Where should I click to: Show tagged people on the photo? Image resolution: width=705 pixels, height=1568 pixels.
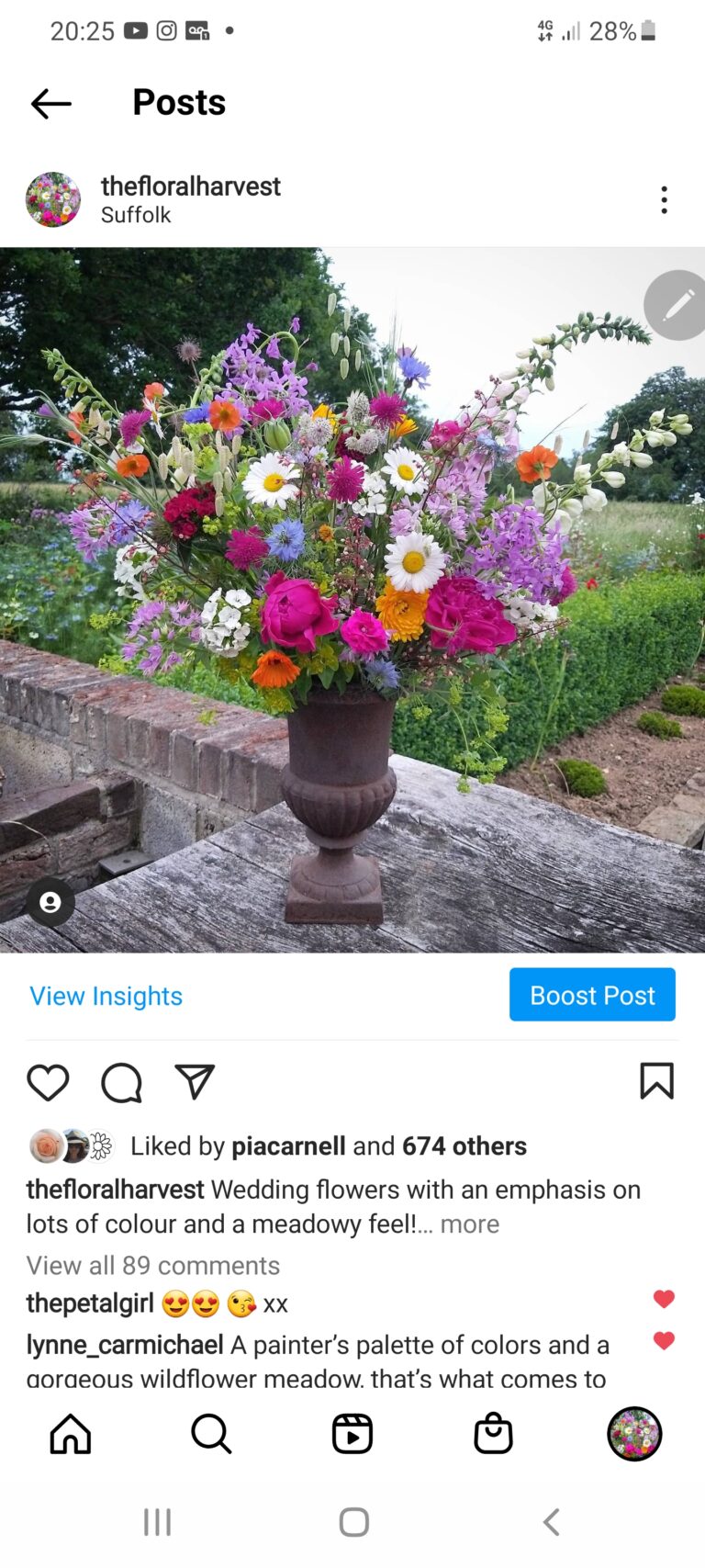50,902
